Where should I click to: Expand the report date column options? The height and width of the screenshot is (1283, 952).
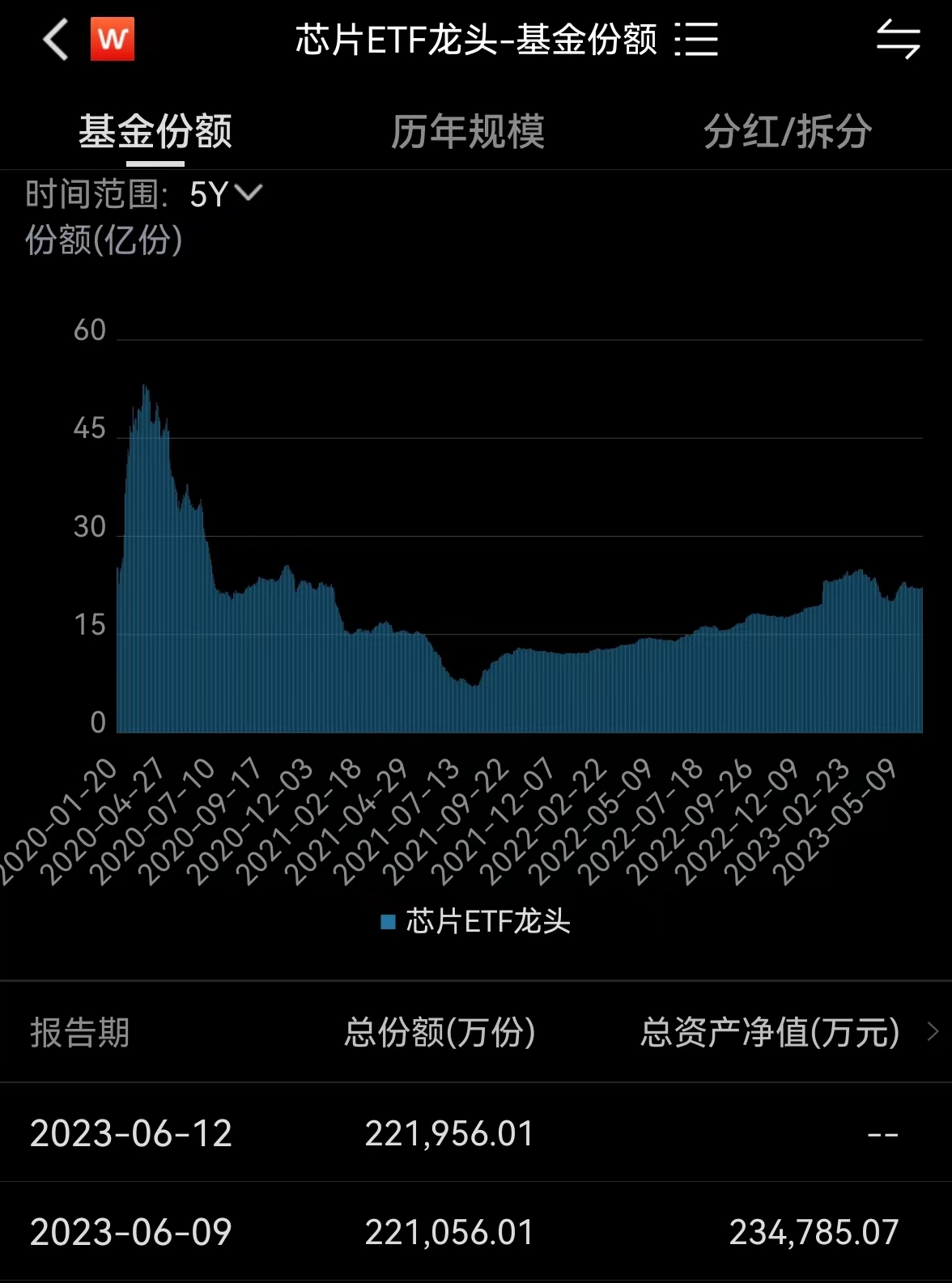coord(81,1033)
